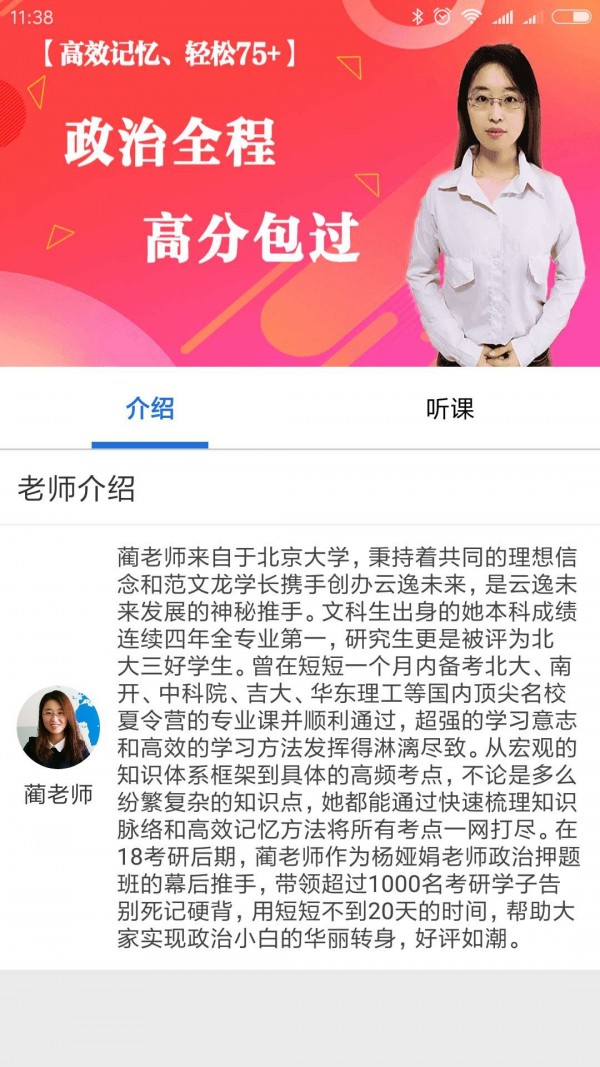Viewport: 600px width, 1067px height.
Task: Select the 介绍 tab
Action: [x=150, y=408]
